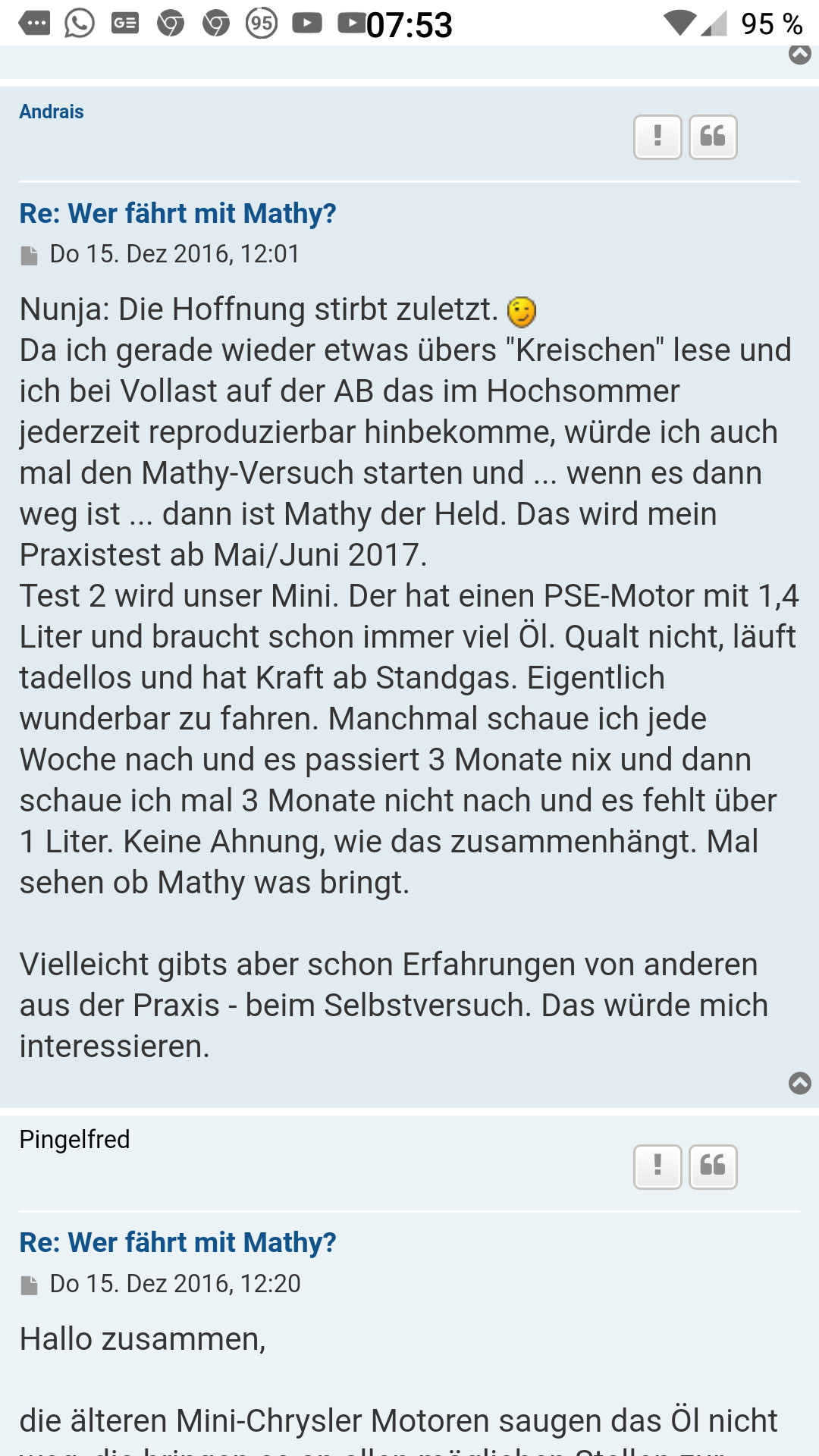Open Andrais' post title link from 12:01

click(x=177, y=214)
